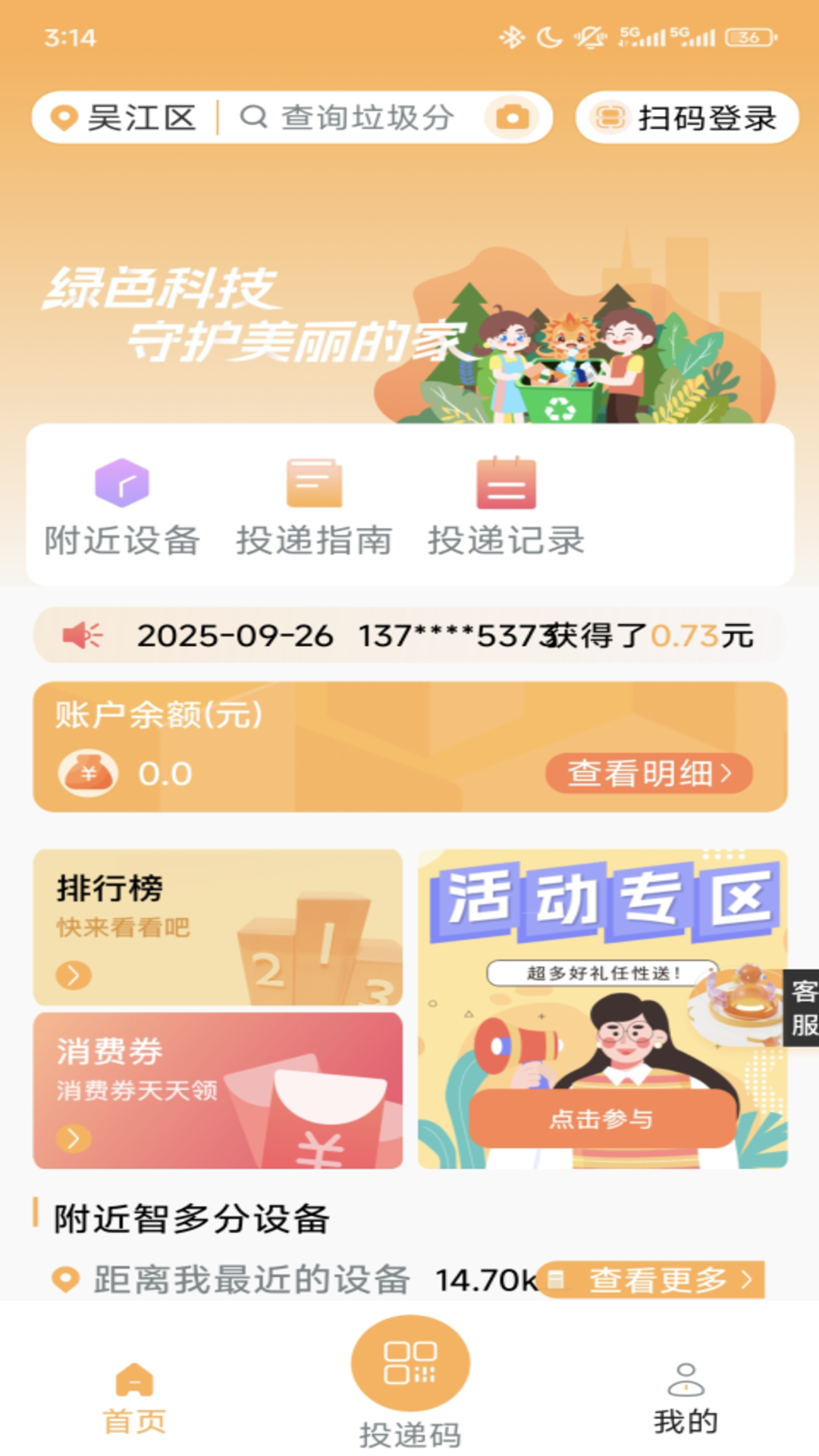The image size is (819, 1456).
Task: Open 客服 customer service side tab
Action: pyautogui.click(x=802, y=1008)
